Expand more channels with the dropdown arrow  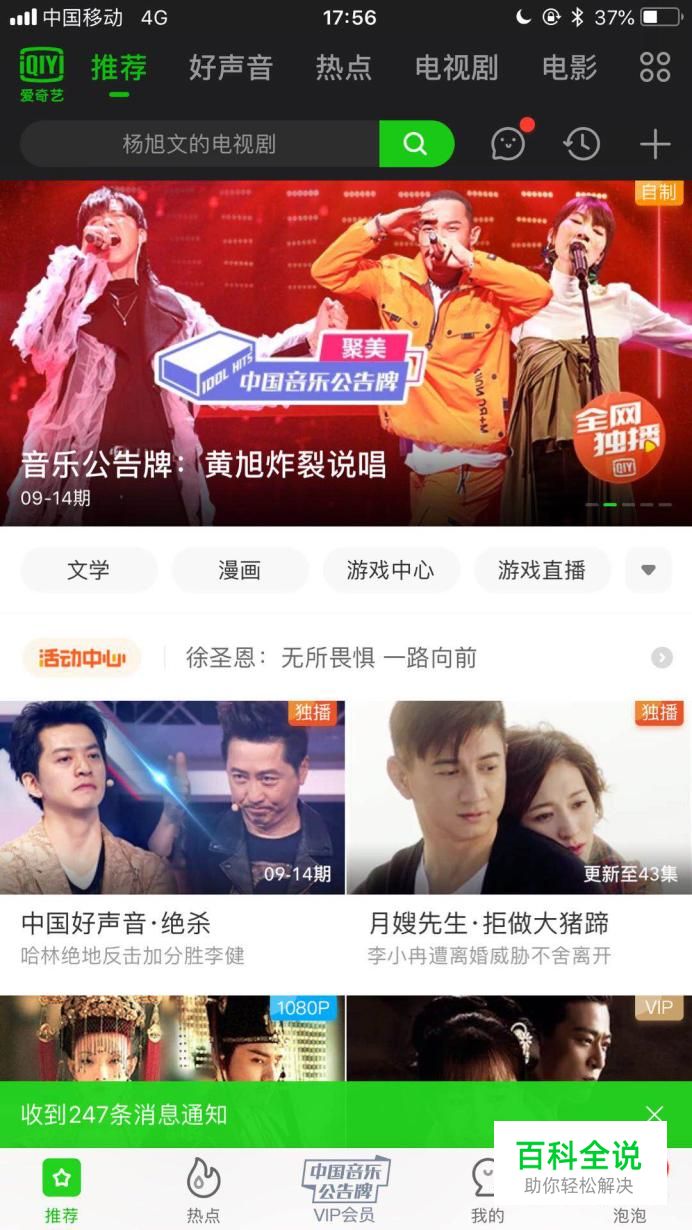coord(648,570)
